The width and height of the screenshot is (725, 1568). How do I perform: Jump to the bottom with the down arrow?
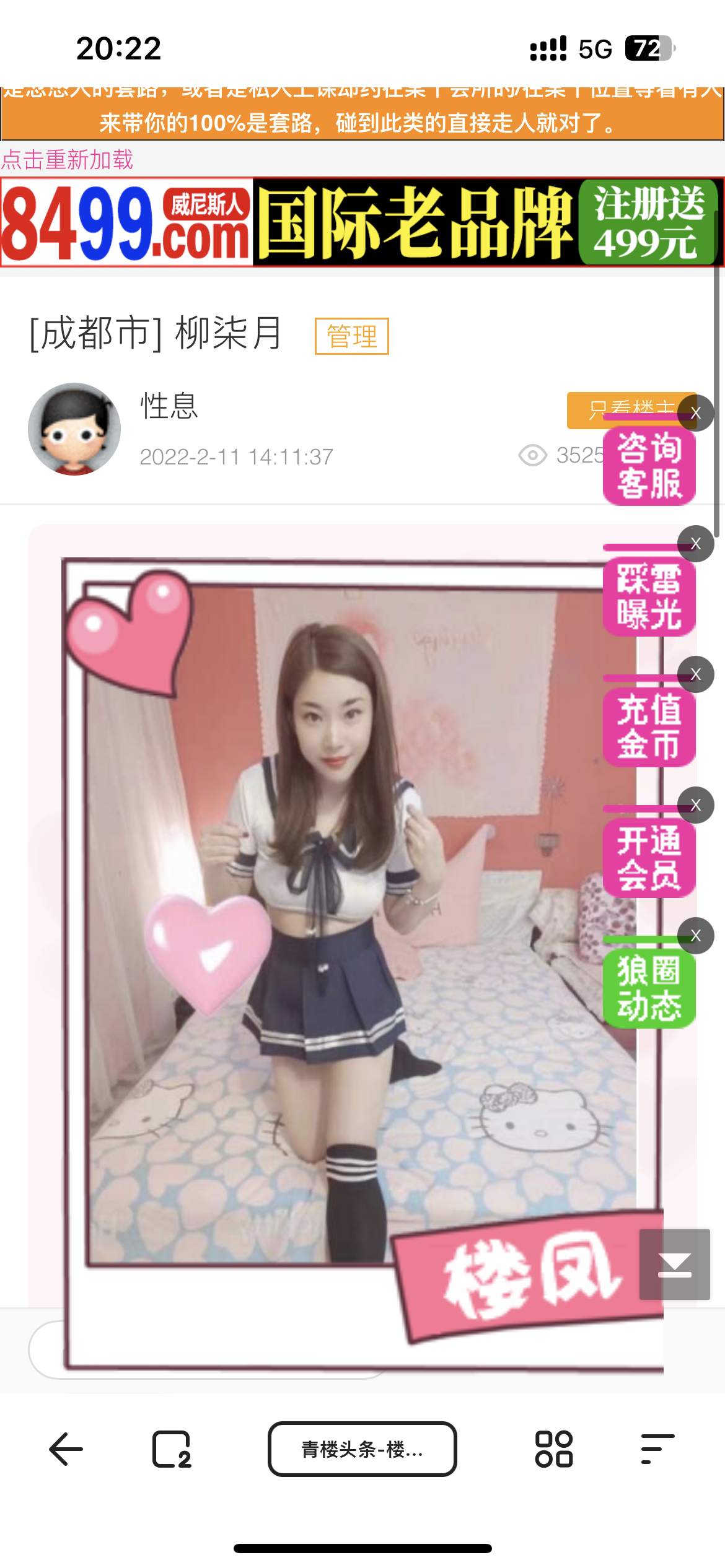coord(674,1264)
